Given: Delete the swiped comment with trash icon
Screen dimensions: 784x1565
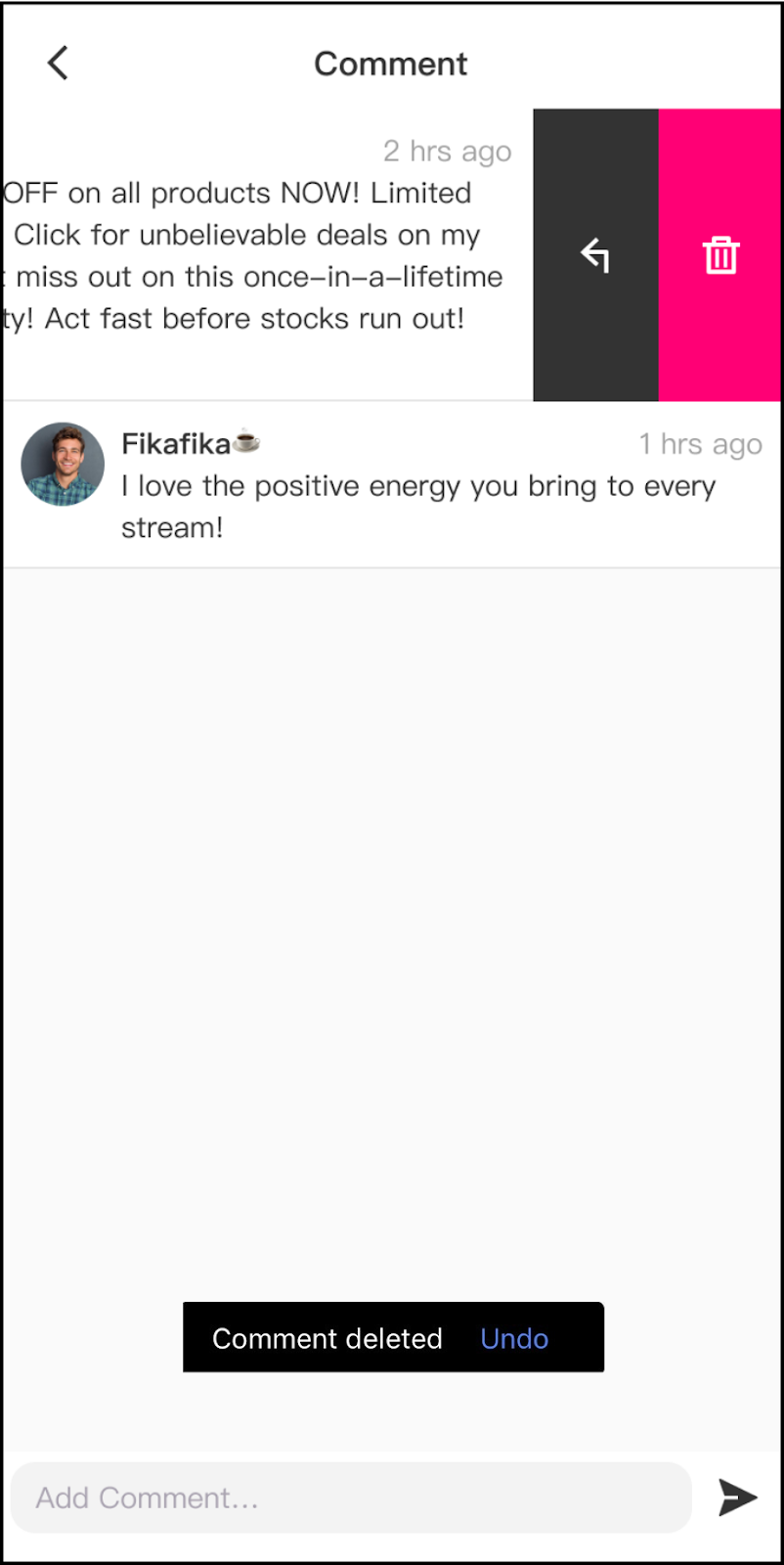Looking at the screenshot, I should click(720, 255).
